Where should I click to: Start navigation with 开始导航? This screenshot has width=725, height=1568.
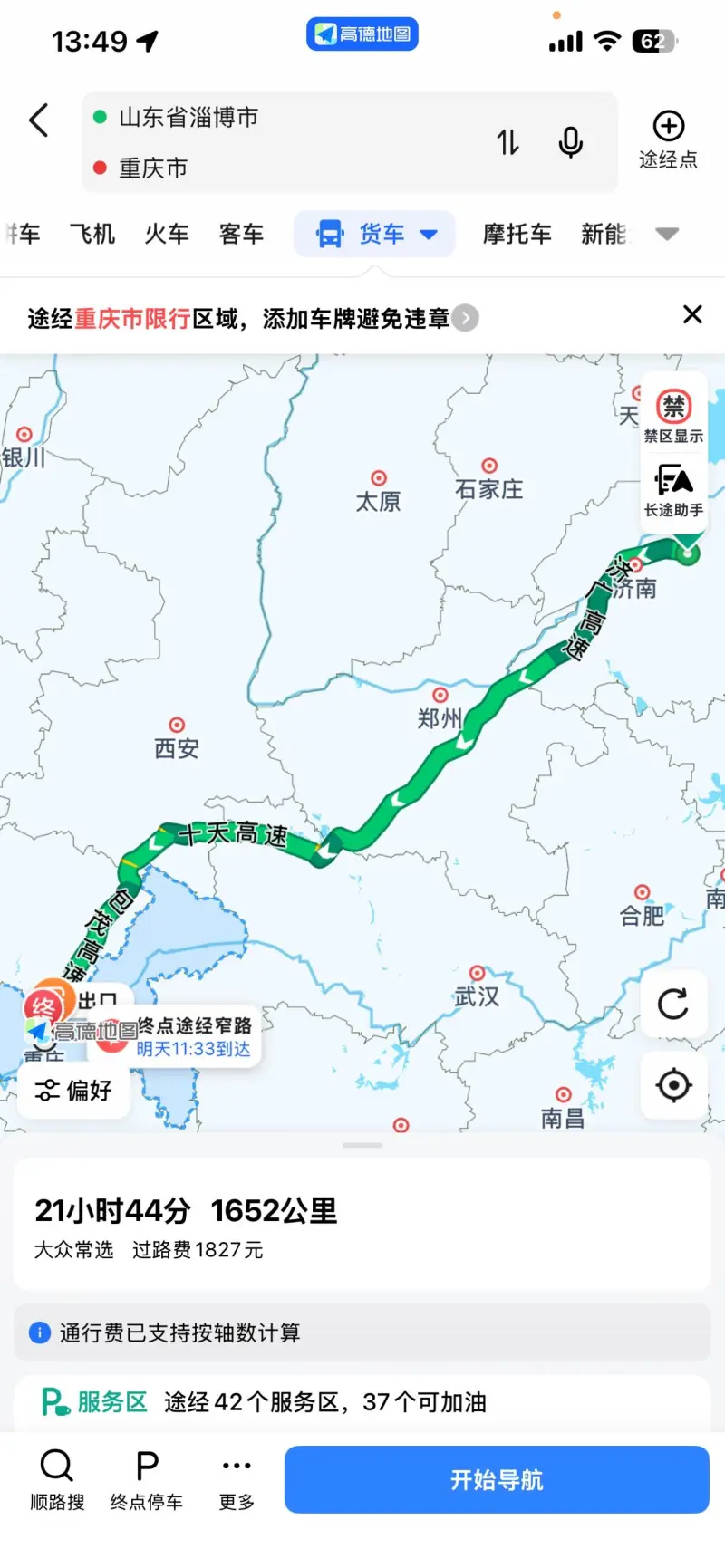pos(497,1479)
